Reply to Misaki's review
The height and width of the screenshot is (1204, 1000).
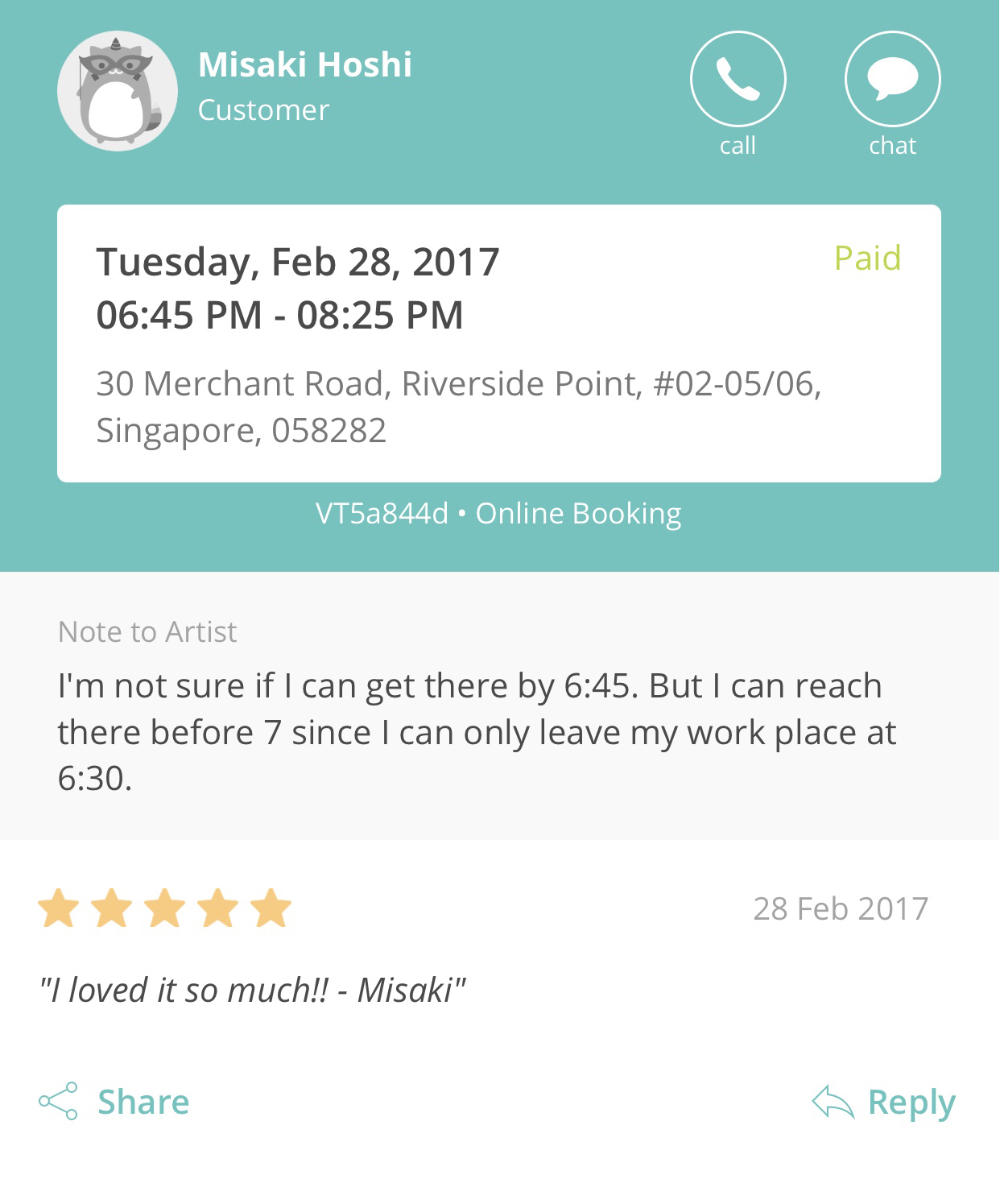[884, 1102]
